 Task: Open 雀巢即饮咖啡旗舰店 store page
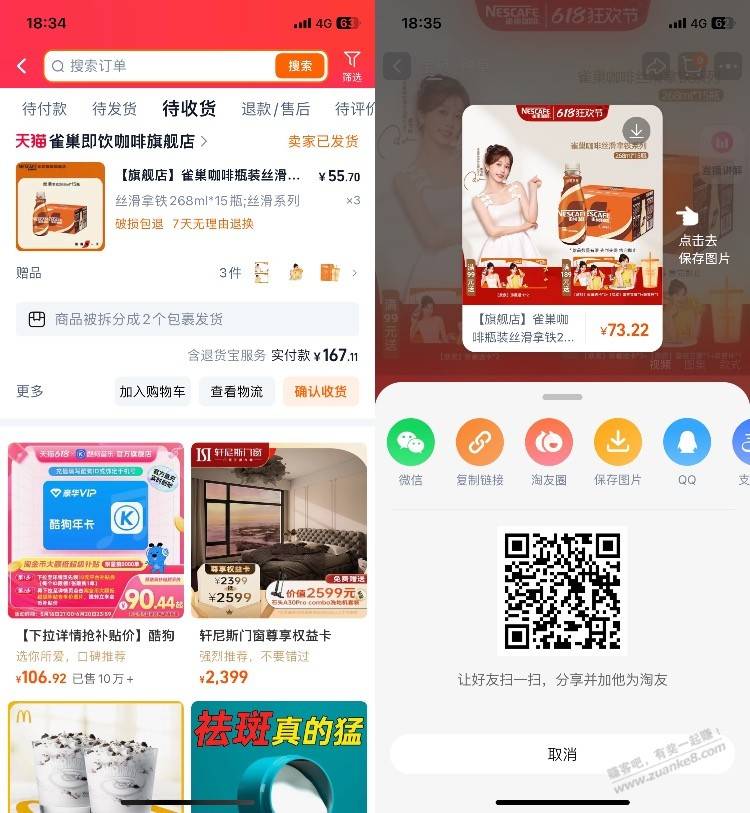coord(112,141)
